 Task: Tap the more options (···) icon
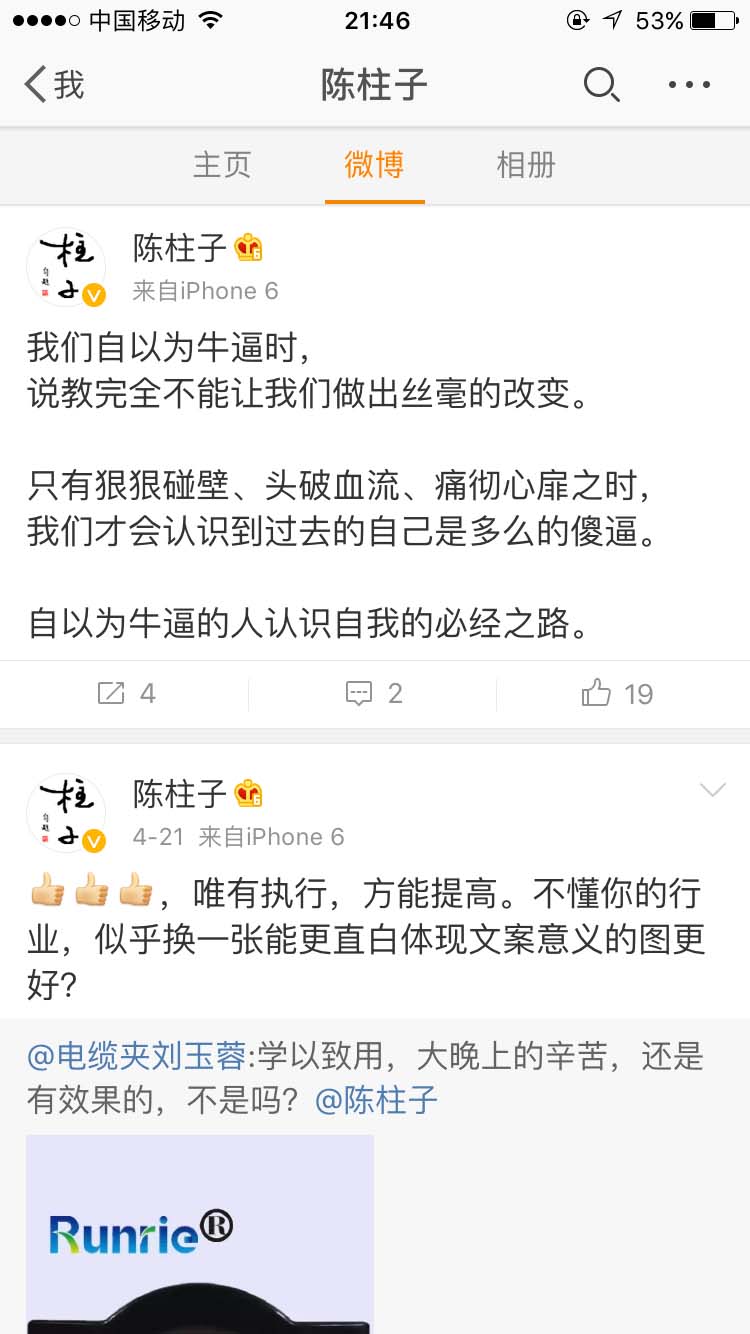pyautogui.click(x=688, y=86)
